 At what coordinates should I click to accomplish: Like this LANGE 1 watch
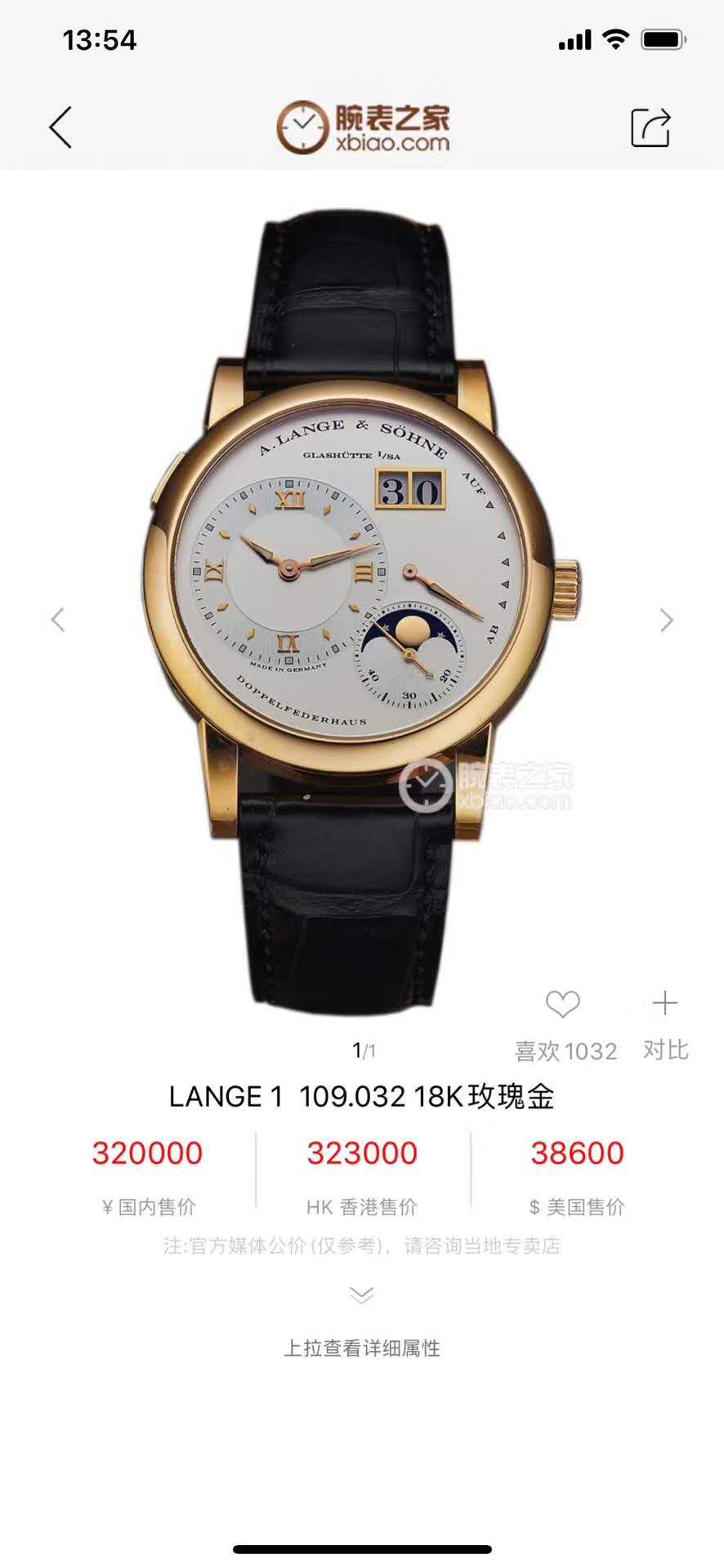coord(565,1026)
